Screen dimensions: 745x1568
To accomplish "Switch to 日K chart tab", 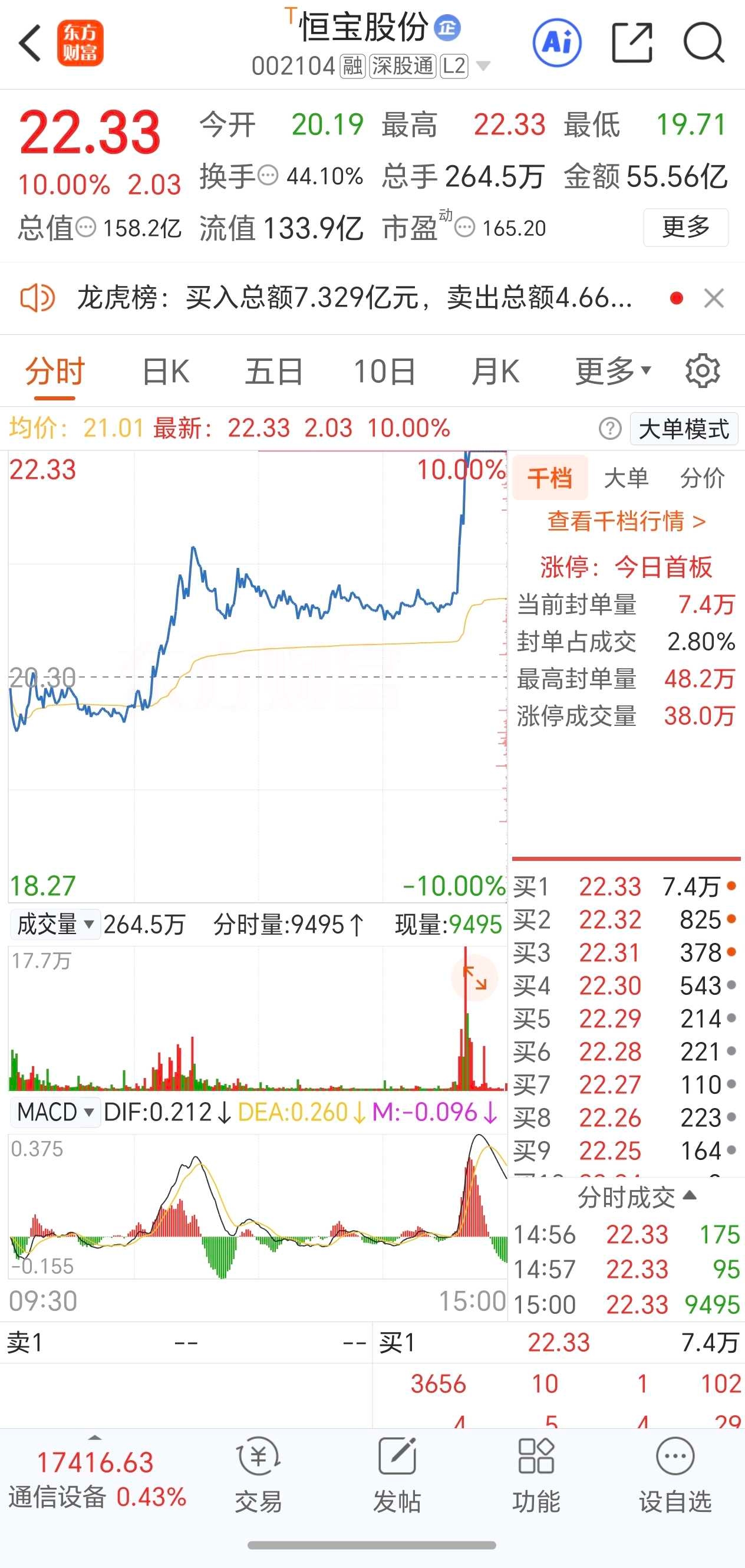I will (x=166, y=372).
